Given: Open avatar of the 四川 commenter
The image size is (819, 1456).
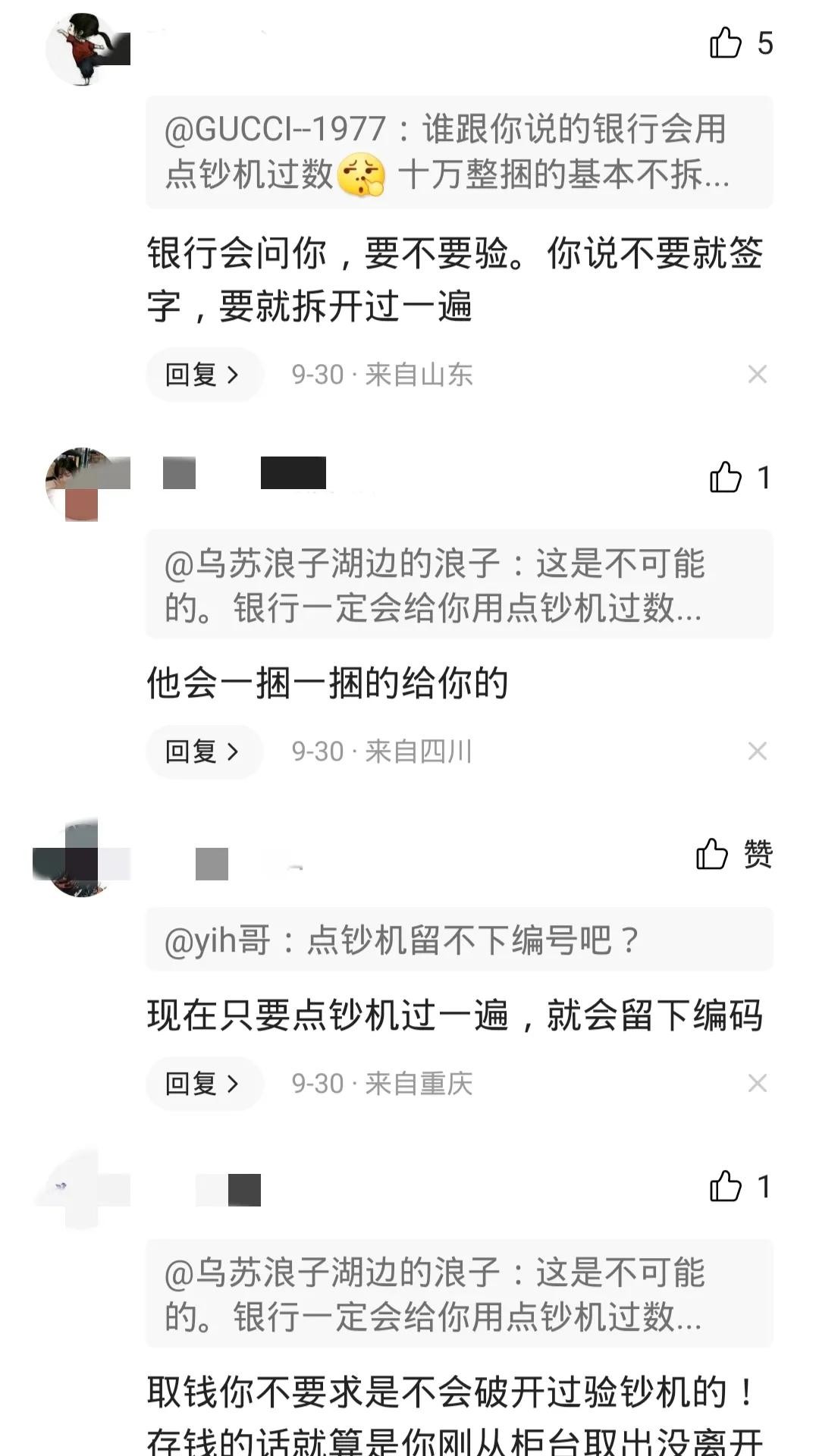Looking at the screenshot, I should click(x=83, y=484).
